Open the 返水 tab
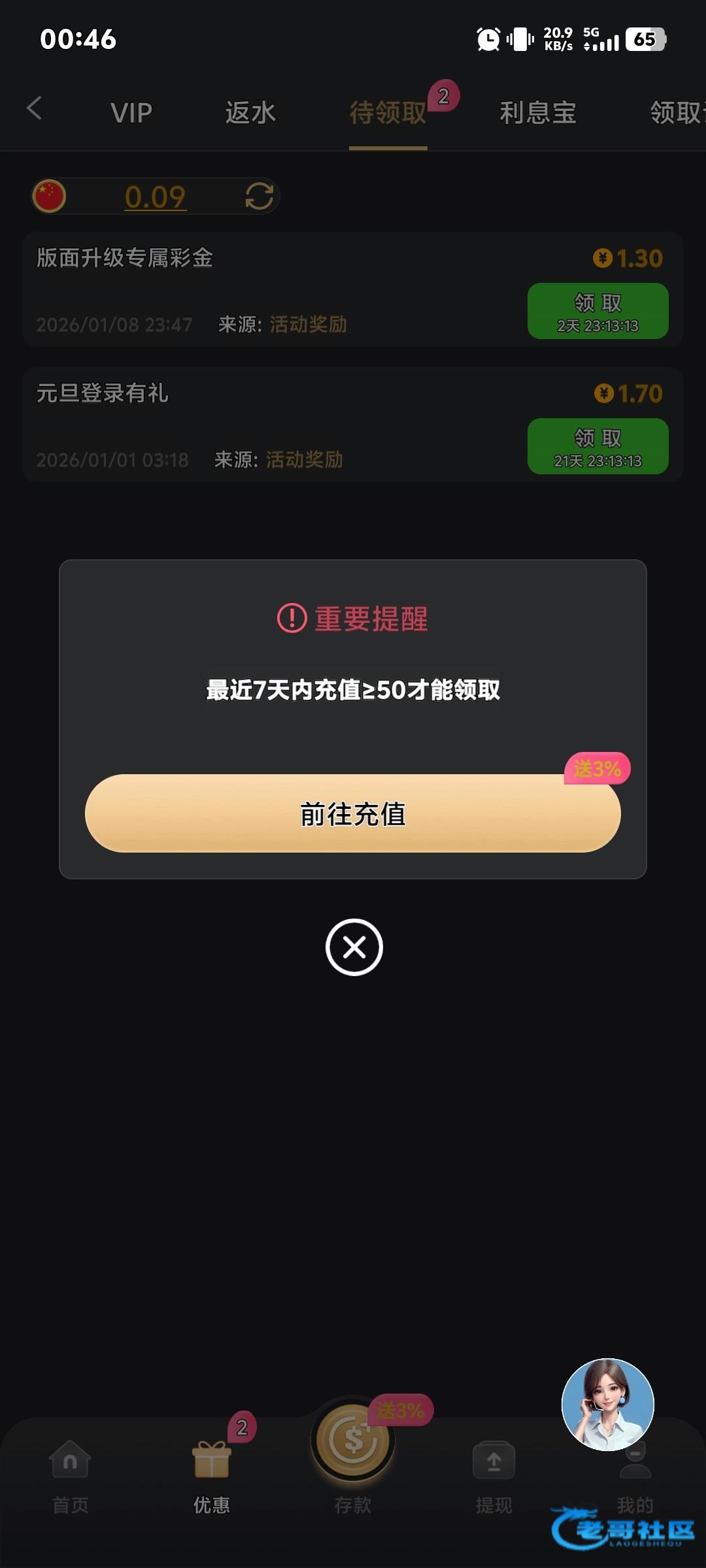Image resolution: width=706 pixels, height=1568 pixels. tap(250, 113)
